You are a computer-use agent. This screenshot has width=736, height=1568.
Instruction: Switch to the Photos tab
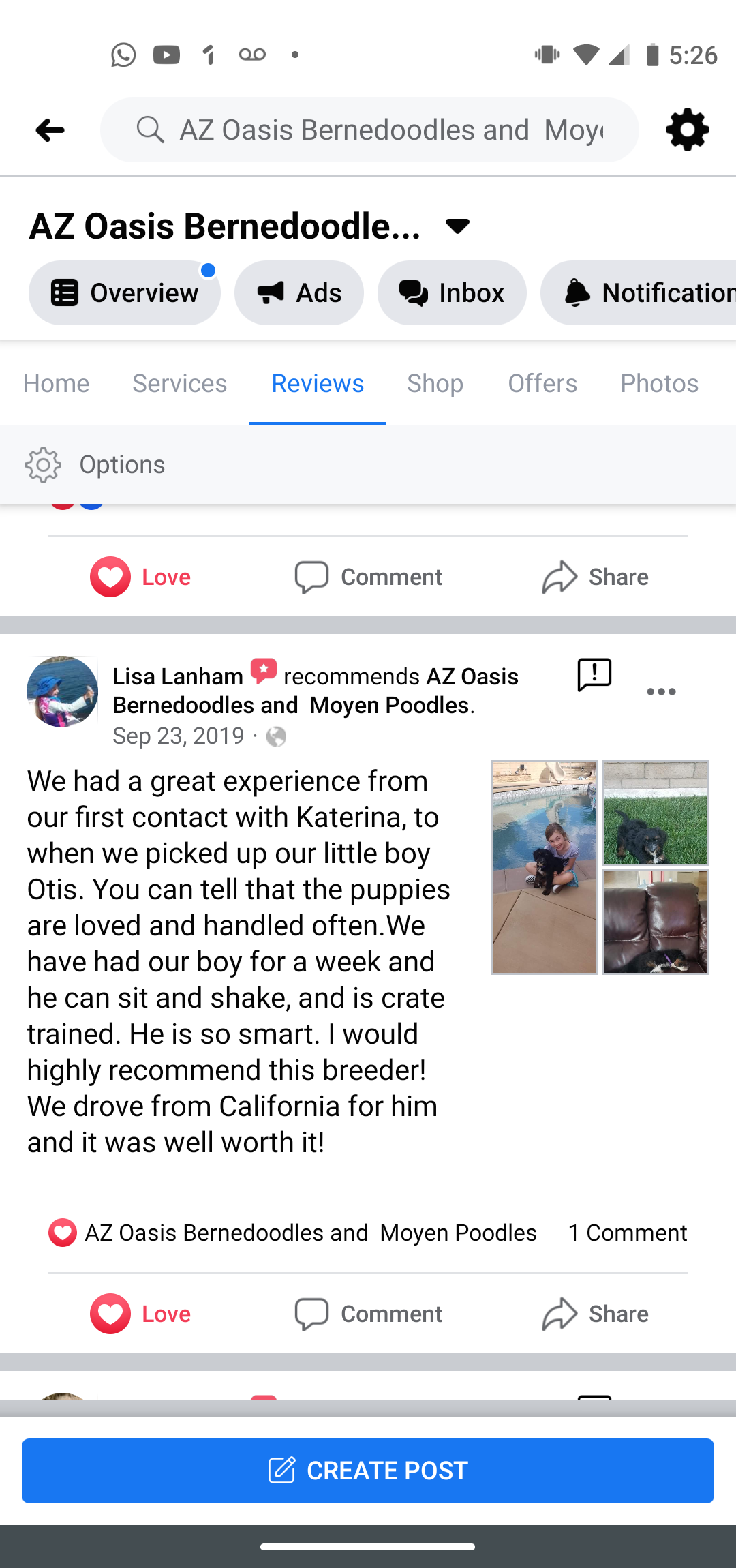pyautogui.click(x=659, y=383)
